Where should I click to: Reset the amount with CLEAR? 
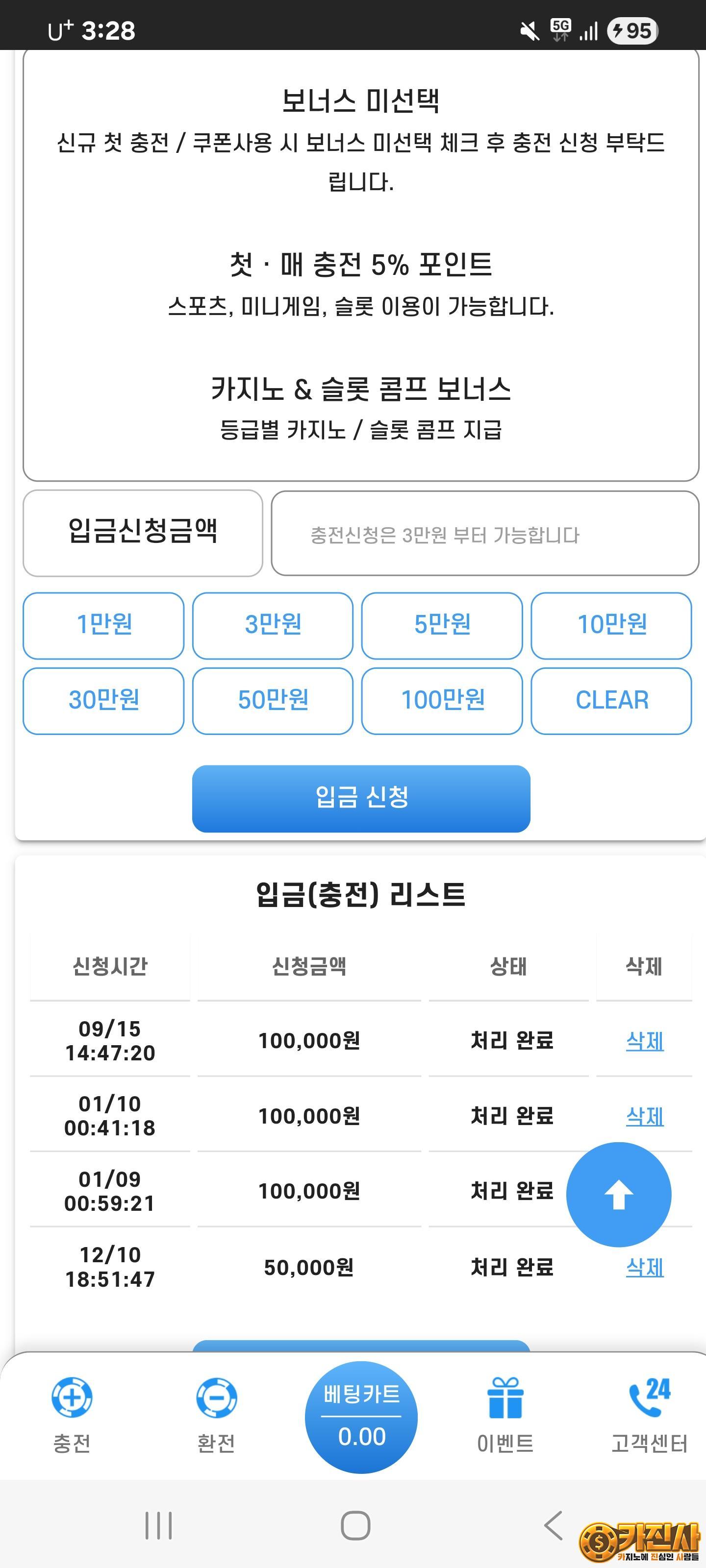pos(611,701)
